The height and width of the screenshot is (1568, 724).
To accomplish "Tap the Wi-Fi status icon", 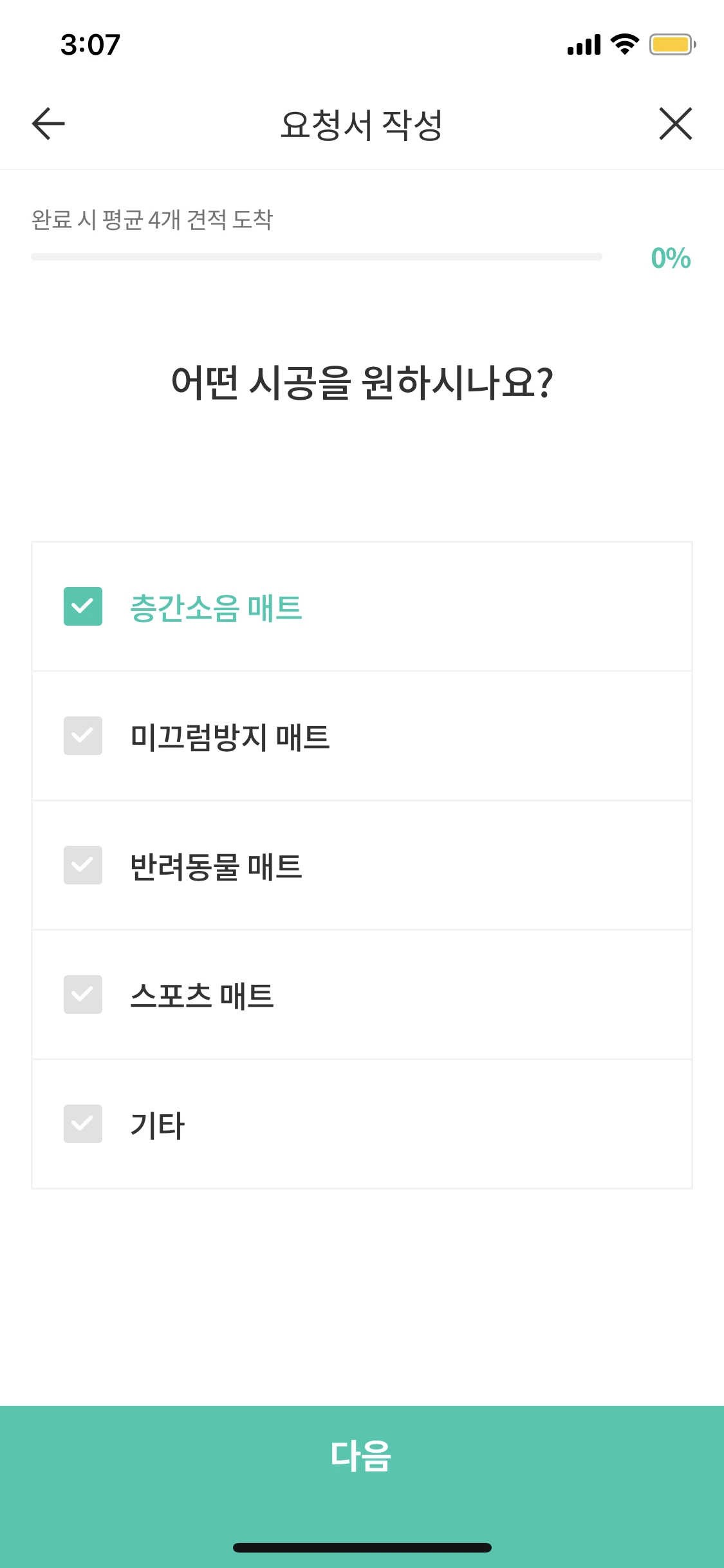I will pos(622,45).
